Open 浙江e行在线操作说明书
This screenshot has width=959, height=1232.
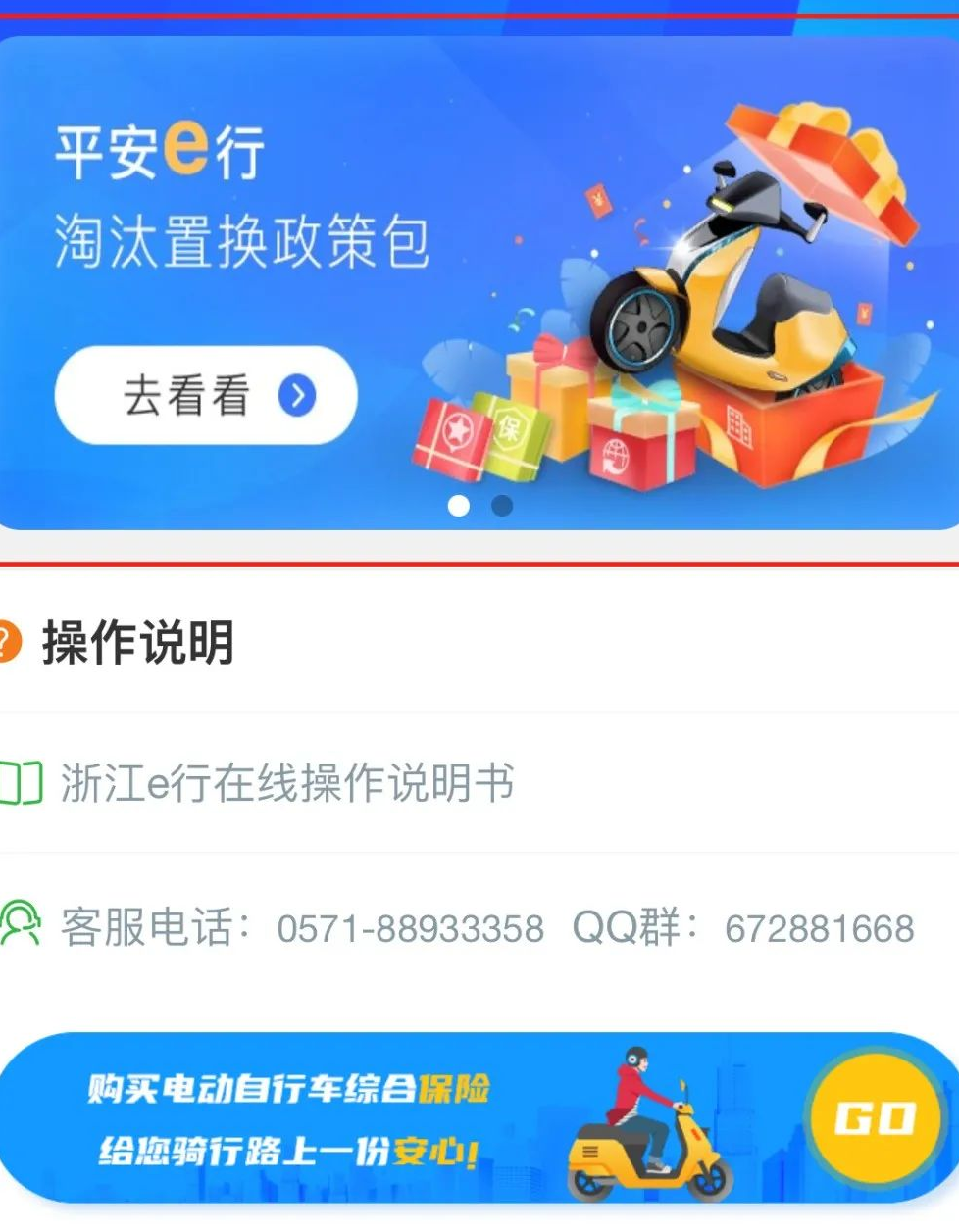click(x=286, y=783)
